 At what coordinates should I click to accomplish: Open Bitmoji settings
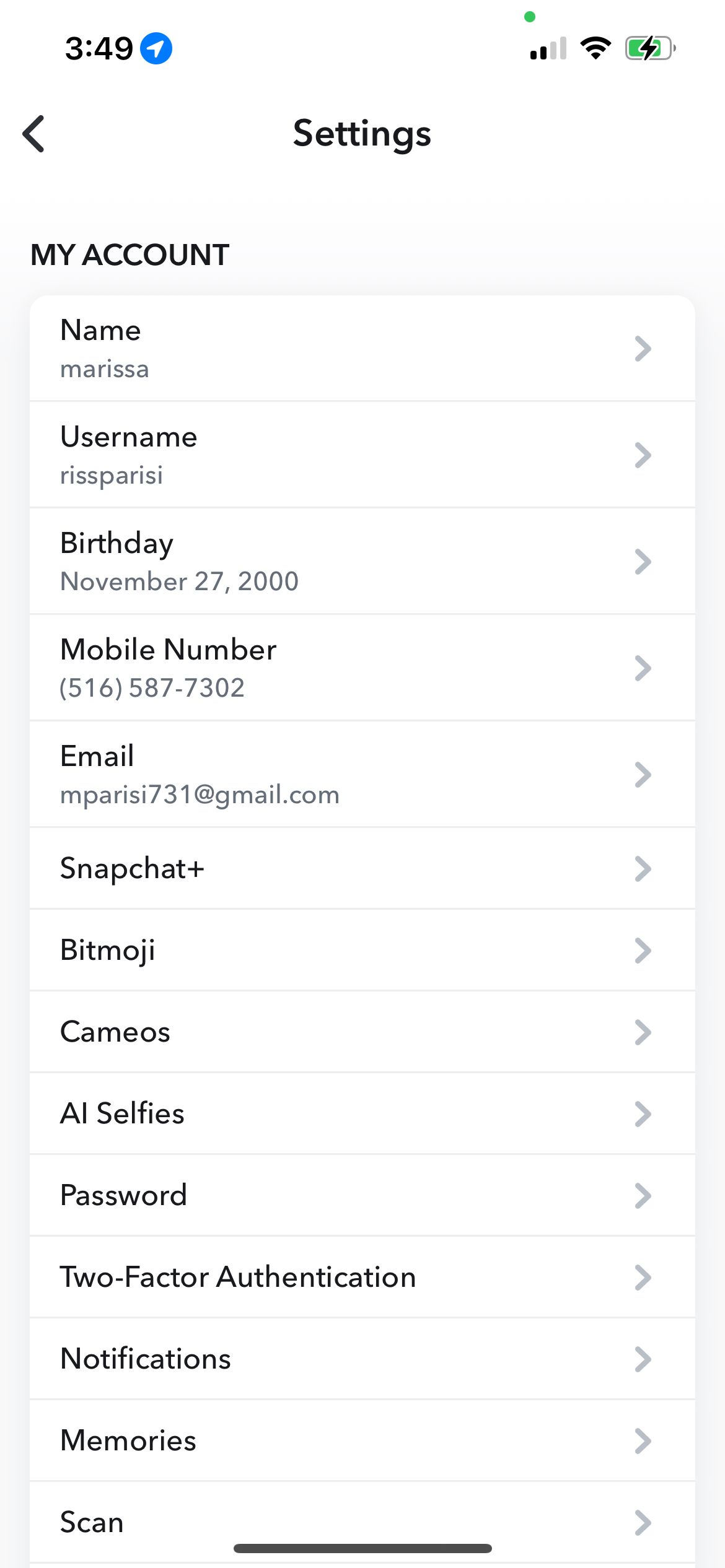tap(362, 950)
